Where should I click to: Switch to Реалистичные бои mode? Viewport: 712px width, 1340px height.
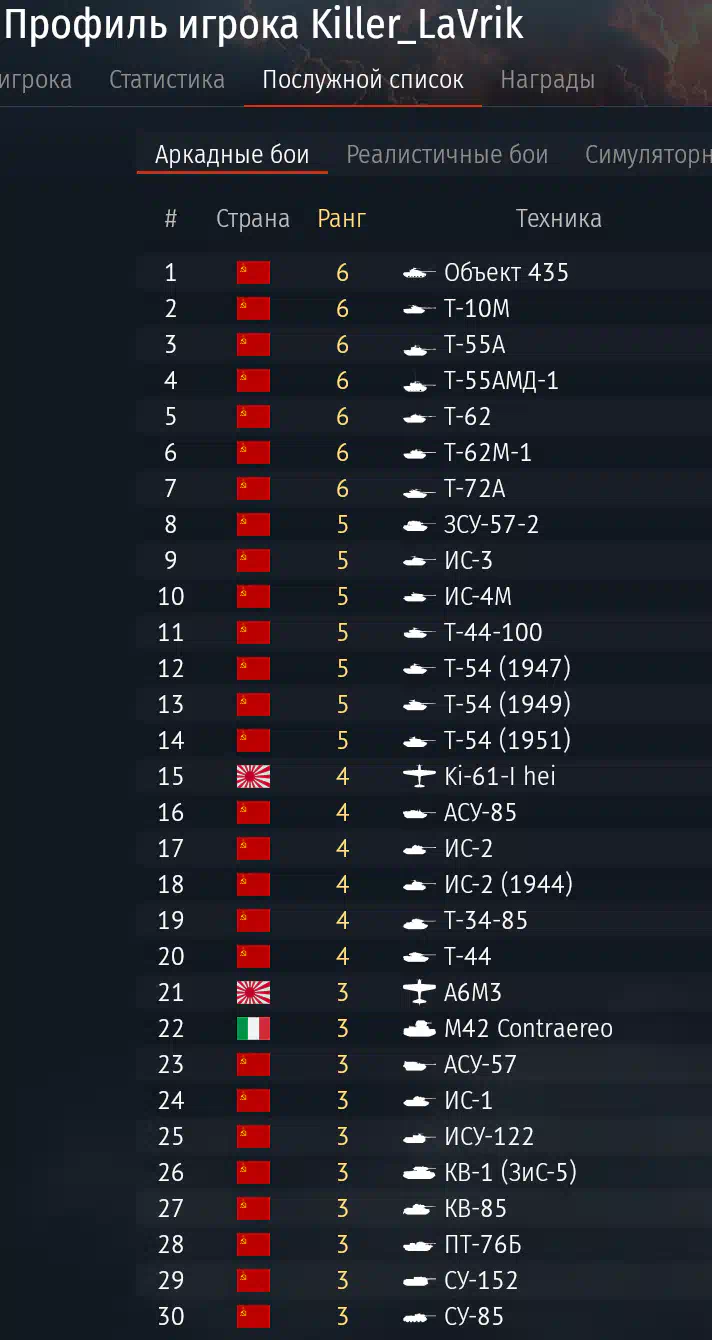coord(447,155)
